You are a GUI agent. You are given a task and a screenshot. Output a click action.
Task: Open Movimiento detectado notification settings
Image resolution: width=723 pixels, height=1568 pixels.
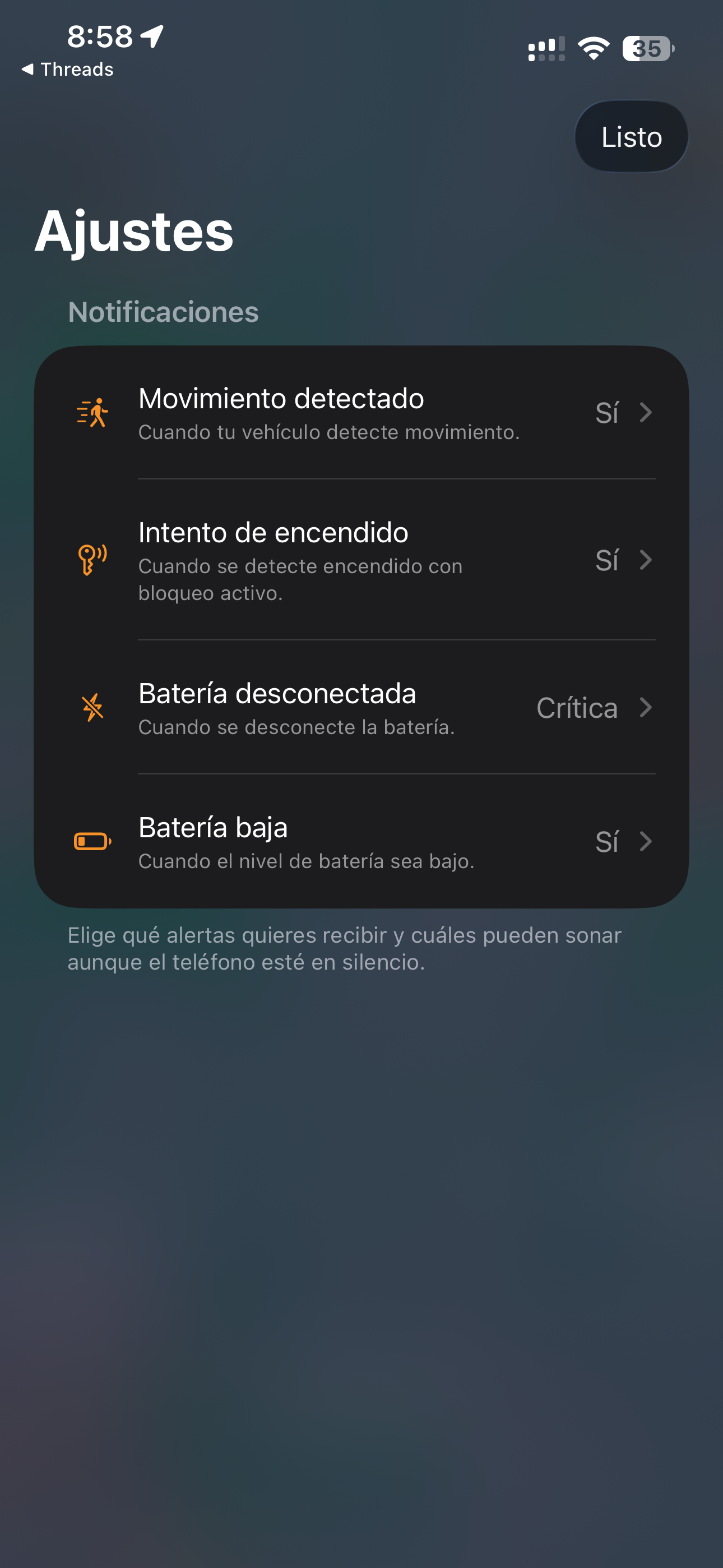[361, 413]
